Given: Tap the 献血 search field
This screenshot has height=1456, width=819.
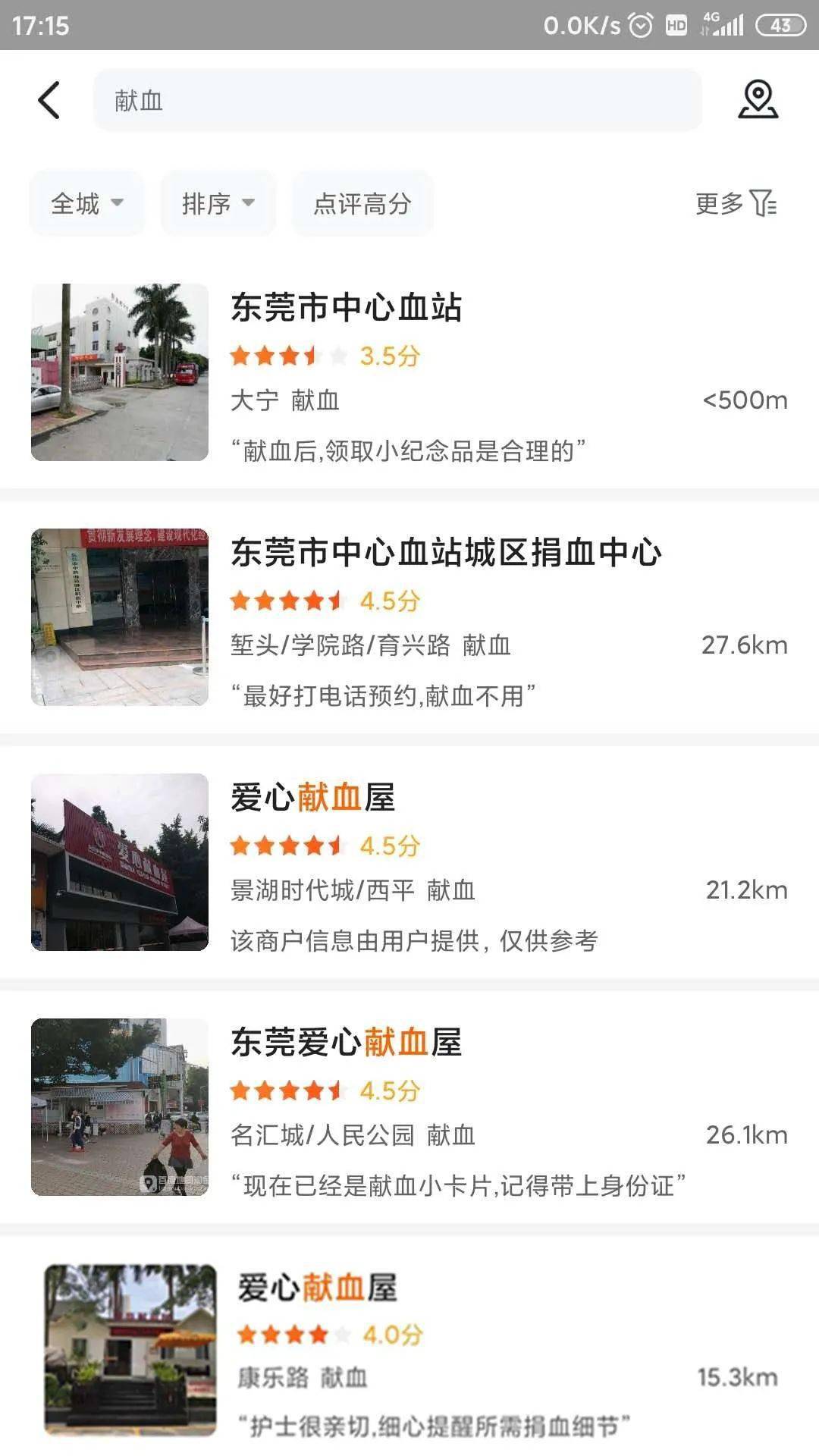Looking at the screenshot, I should (x=397, y=100).
